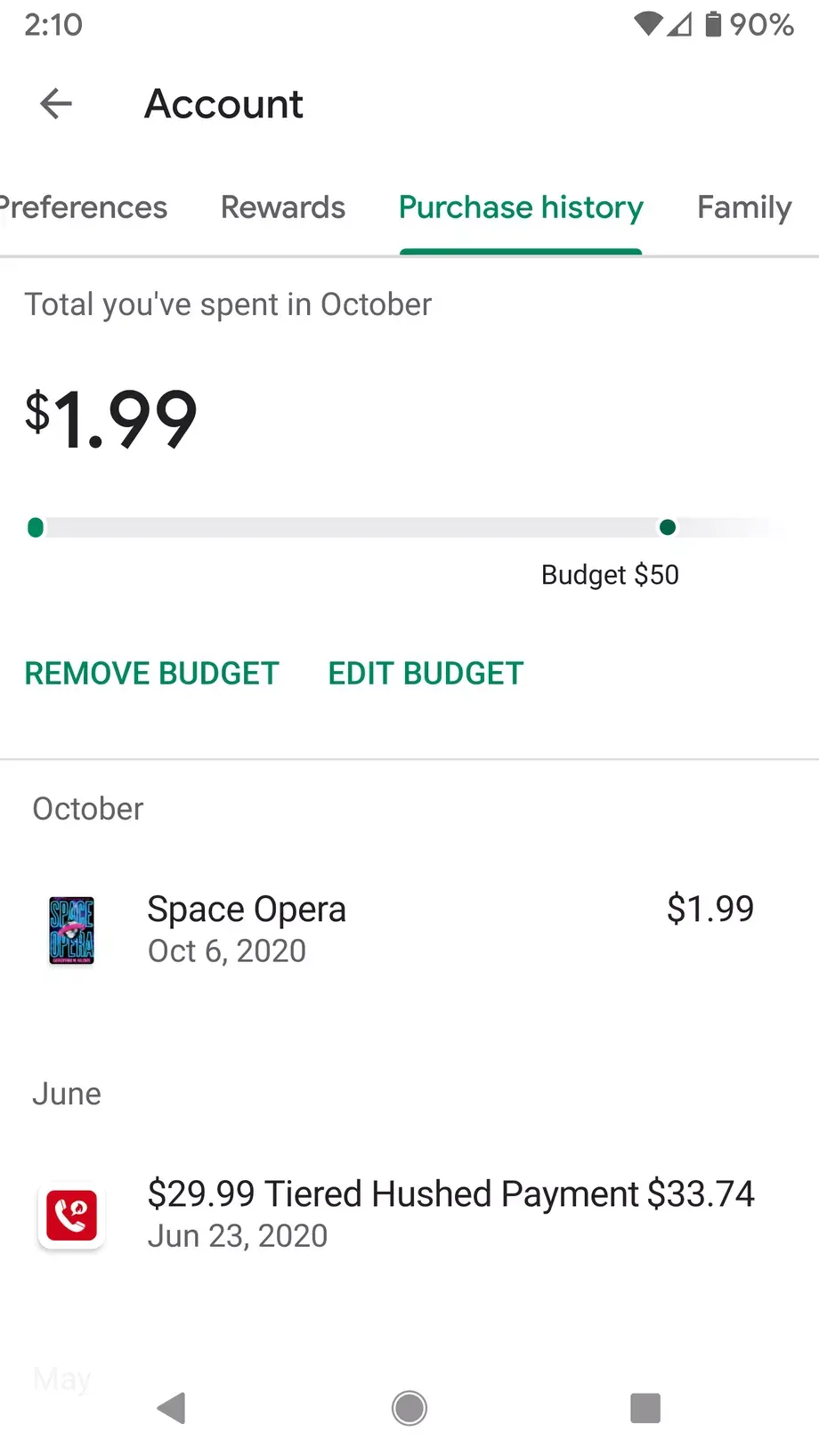Tap Edit Budget
Viewport: 819px width, 1456px height.
[426, 674]
